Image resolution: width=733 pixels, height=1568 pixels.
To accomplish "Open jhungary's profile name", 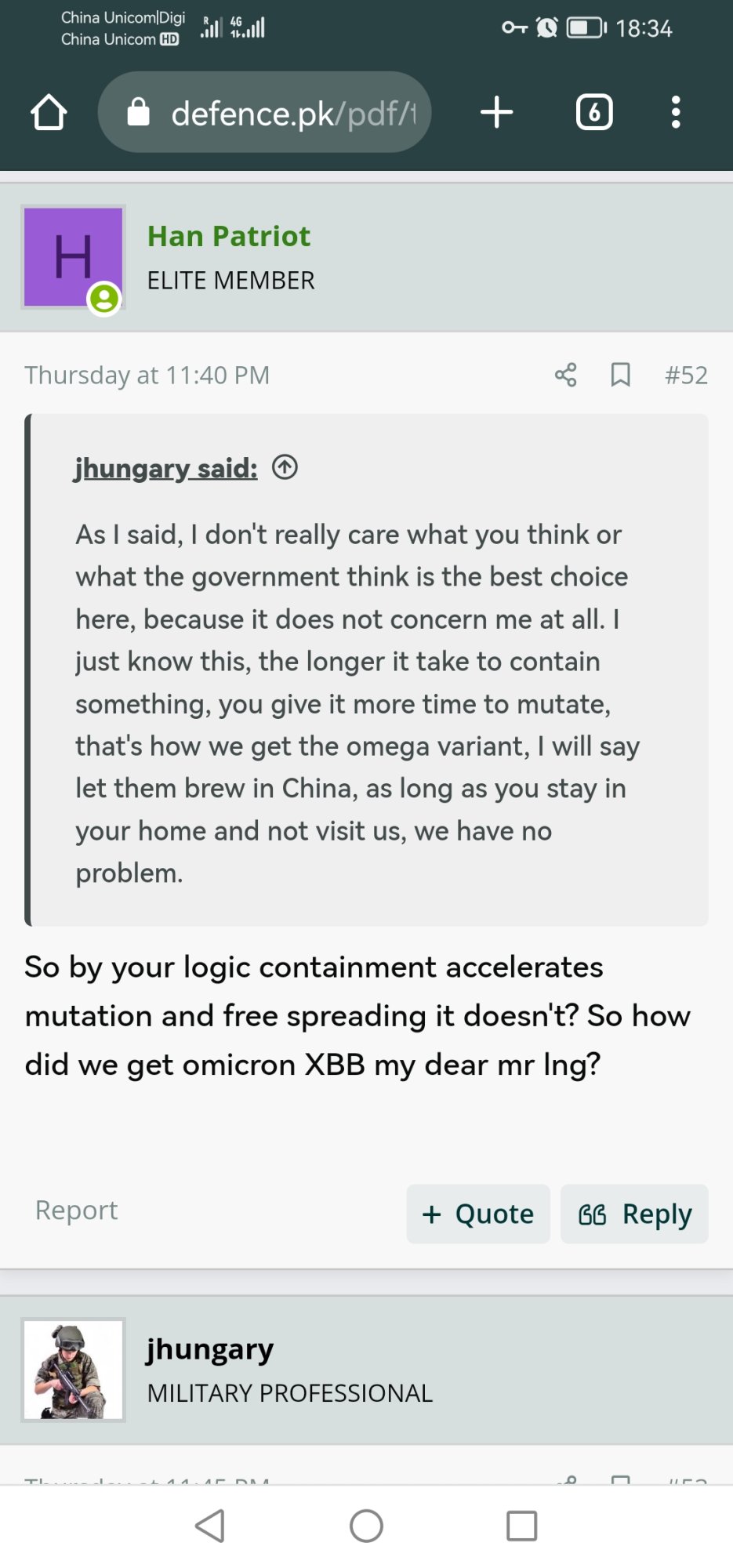I will point(210,1348).
